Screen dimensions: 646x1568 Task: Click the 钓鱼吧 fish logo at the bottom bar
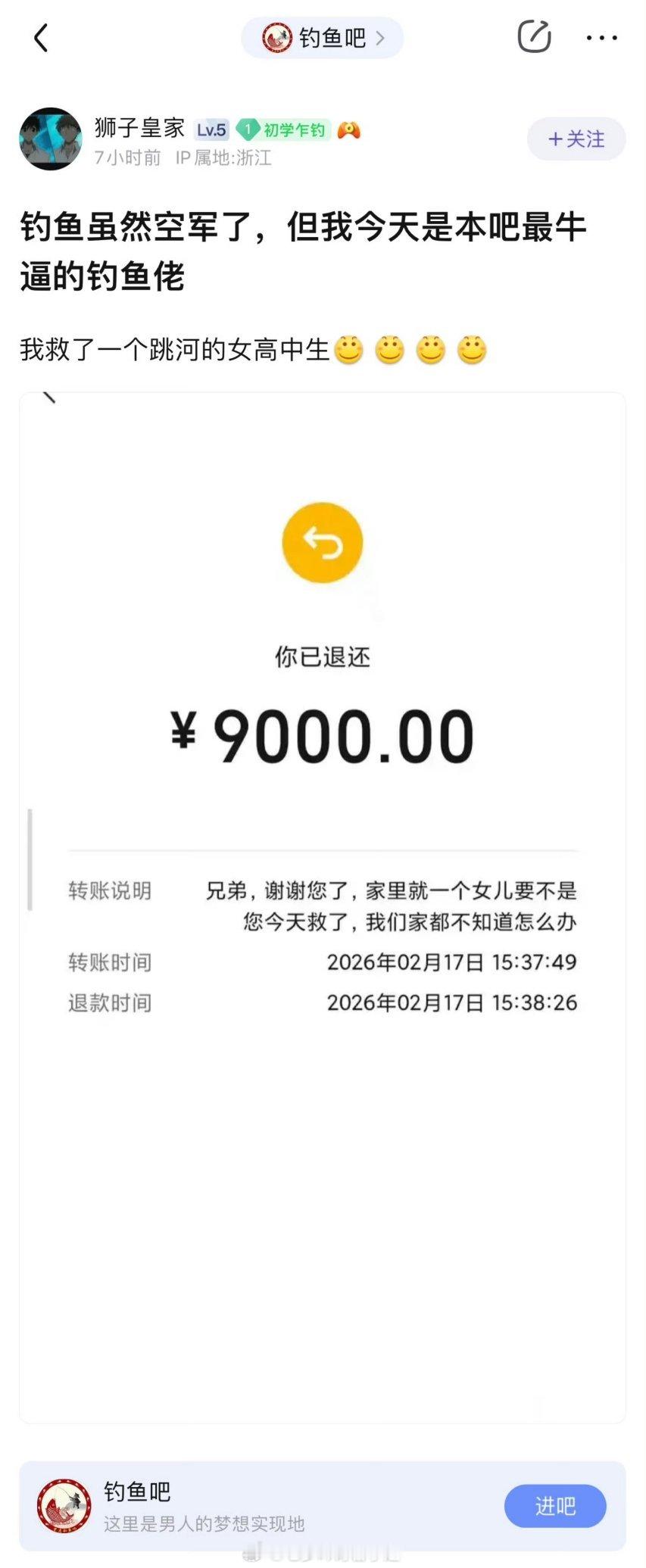coord(64,1507)
